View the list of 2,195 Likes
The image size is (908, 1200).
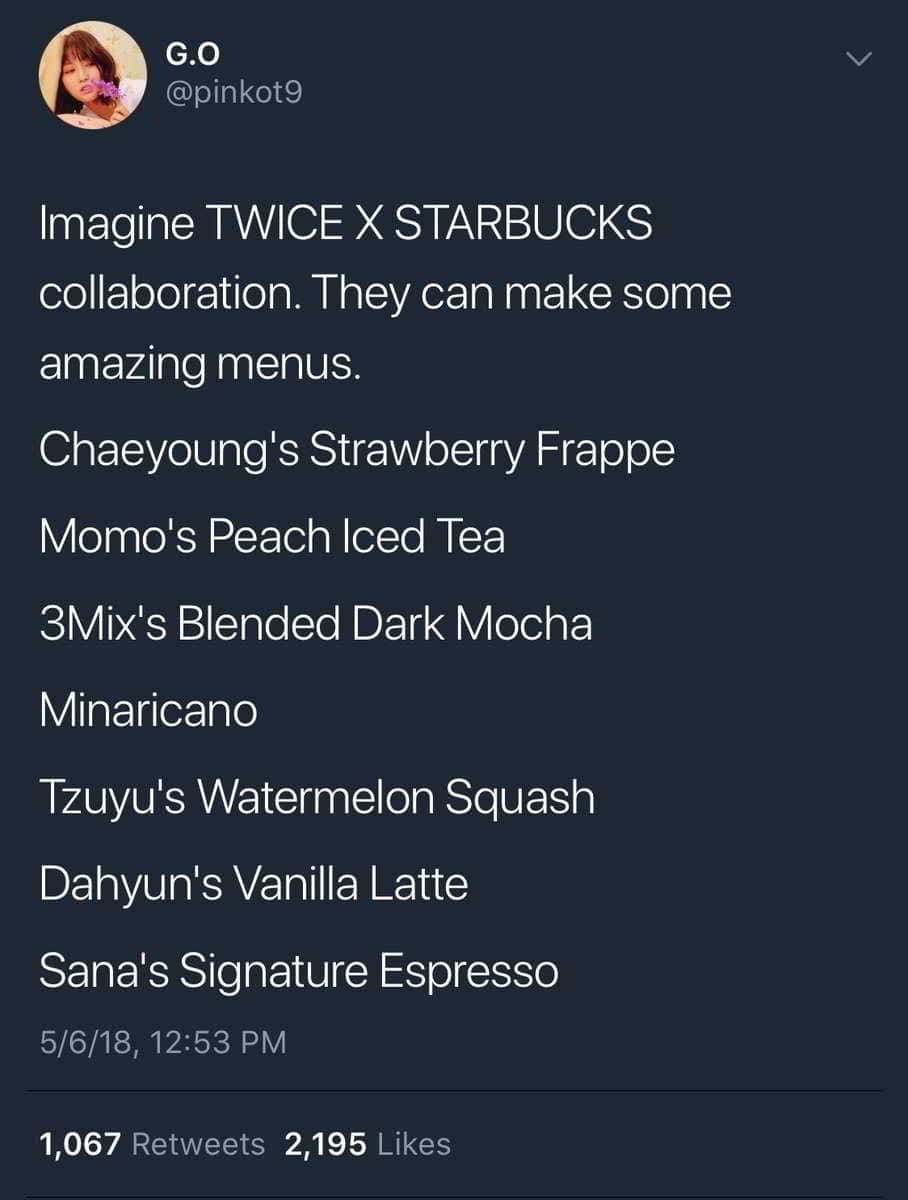pyautogui.click(x=367, y=1144)
